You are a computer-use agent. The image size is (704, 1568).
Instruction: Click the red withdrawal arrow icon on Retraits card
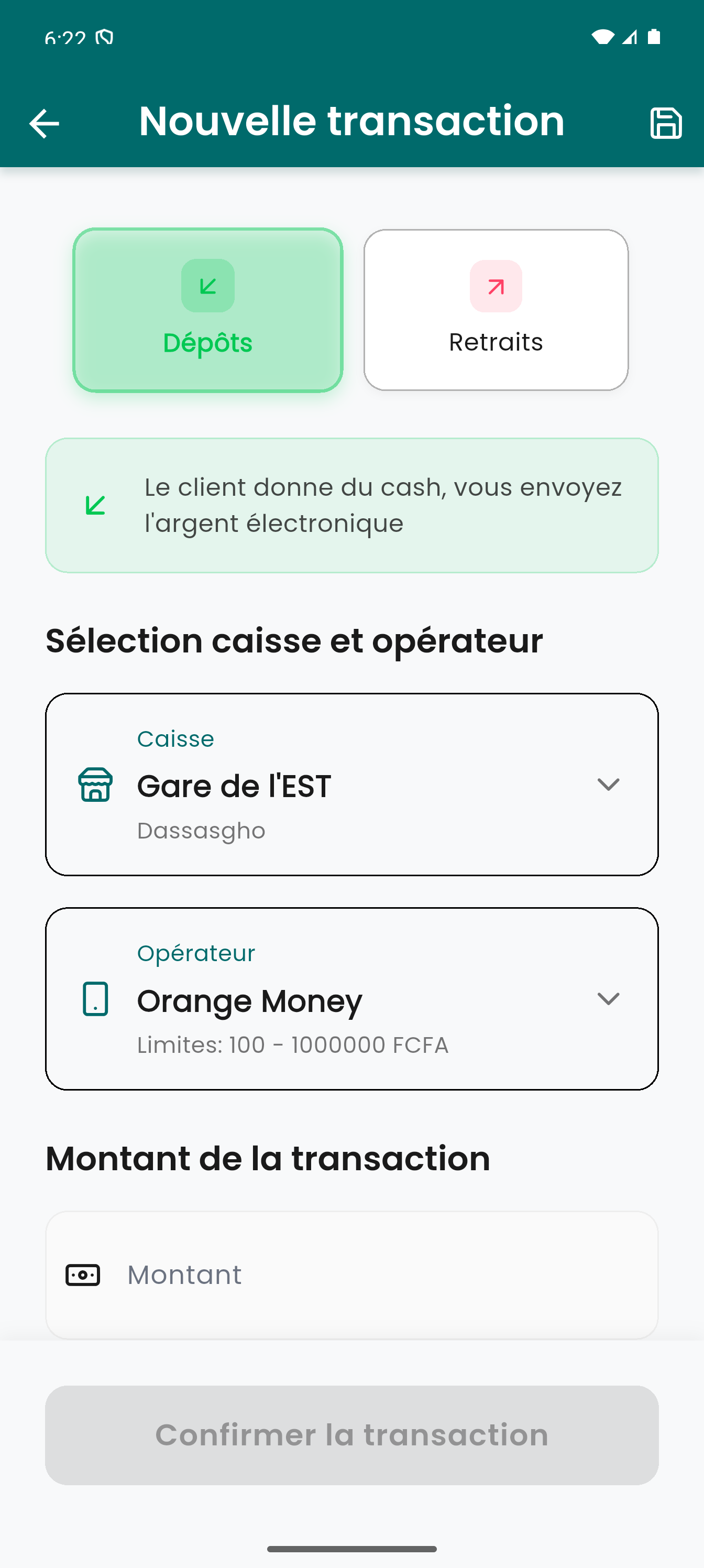coord(496,286)
